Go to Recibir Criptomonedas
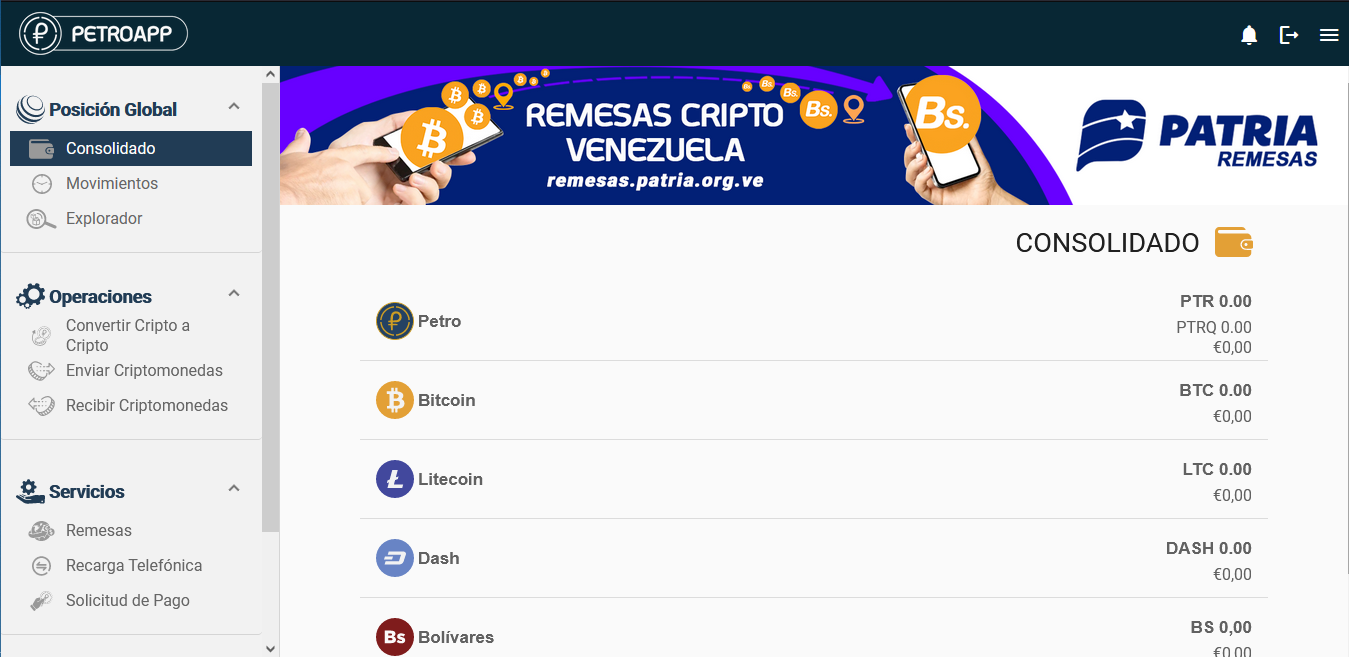The image size is (1349, 657). click(x=146, y=406)
